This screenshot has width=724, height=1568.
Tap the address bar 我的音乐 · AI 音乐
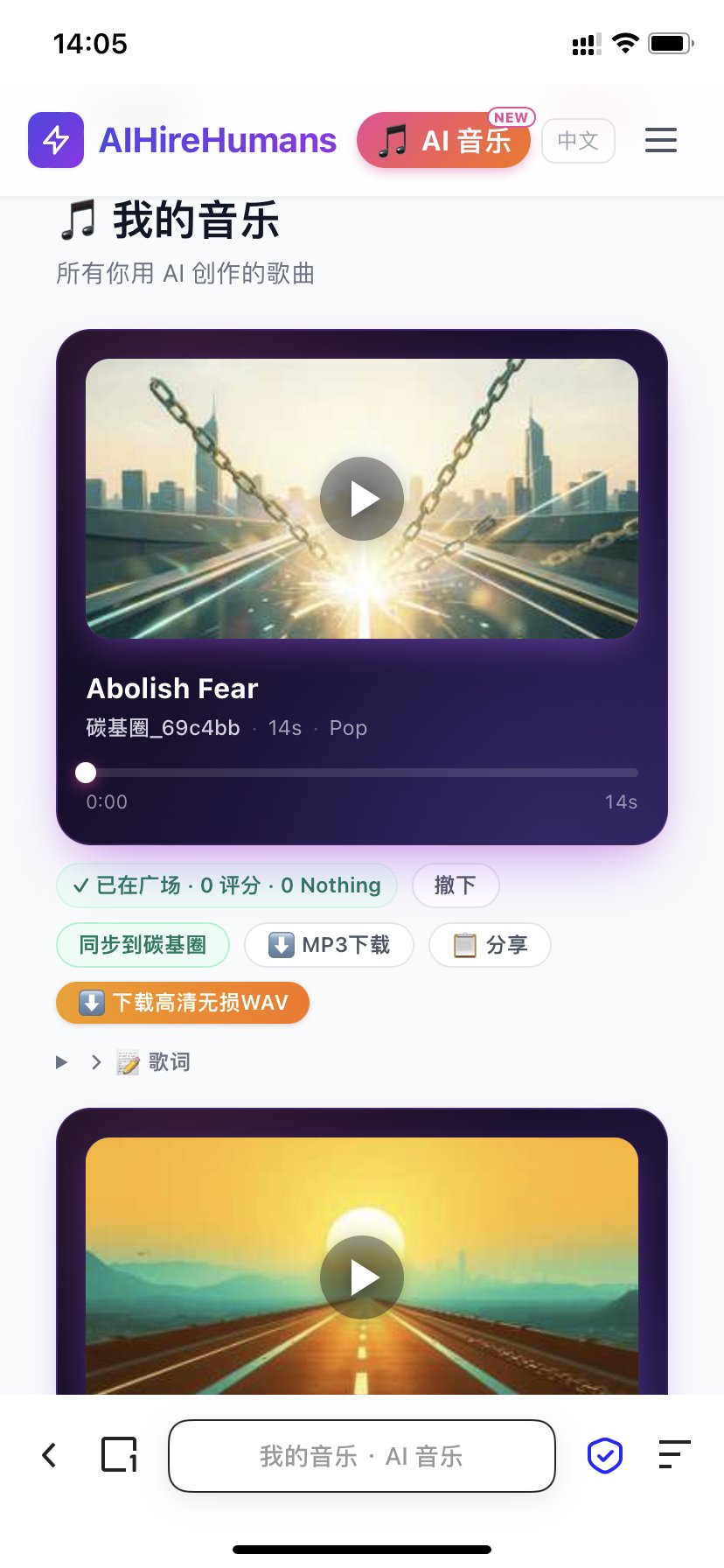361,1456
